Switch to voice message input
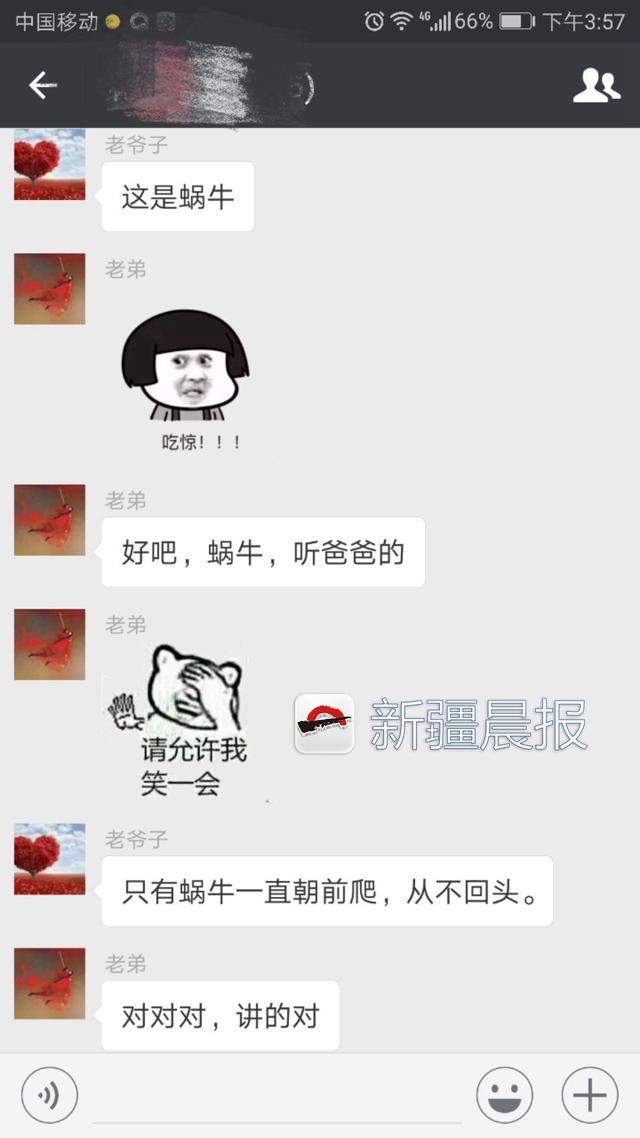 tap(49, 1096)
